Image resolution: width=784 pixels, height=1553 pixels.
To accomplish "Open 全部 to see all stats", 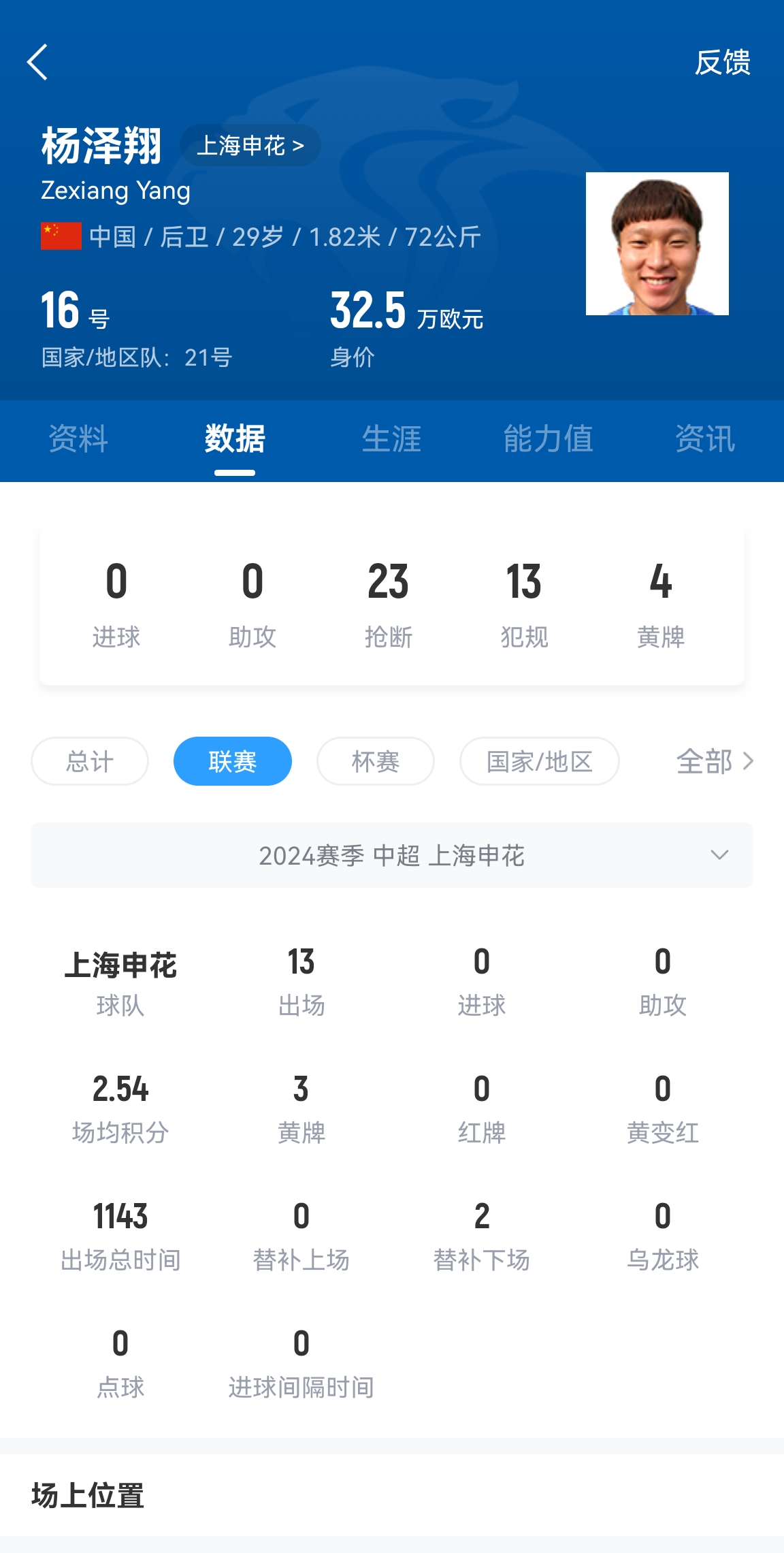I will point(714,761).
